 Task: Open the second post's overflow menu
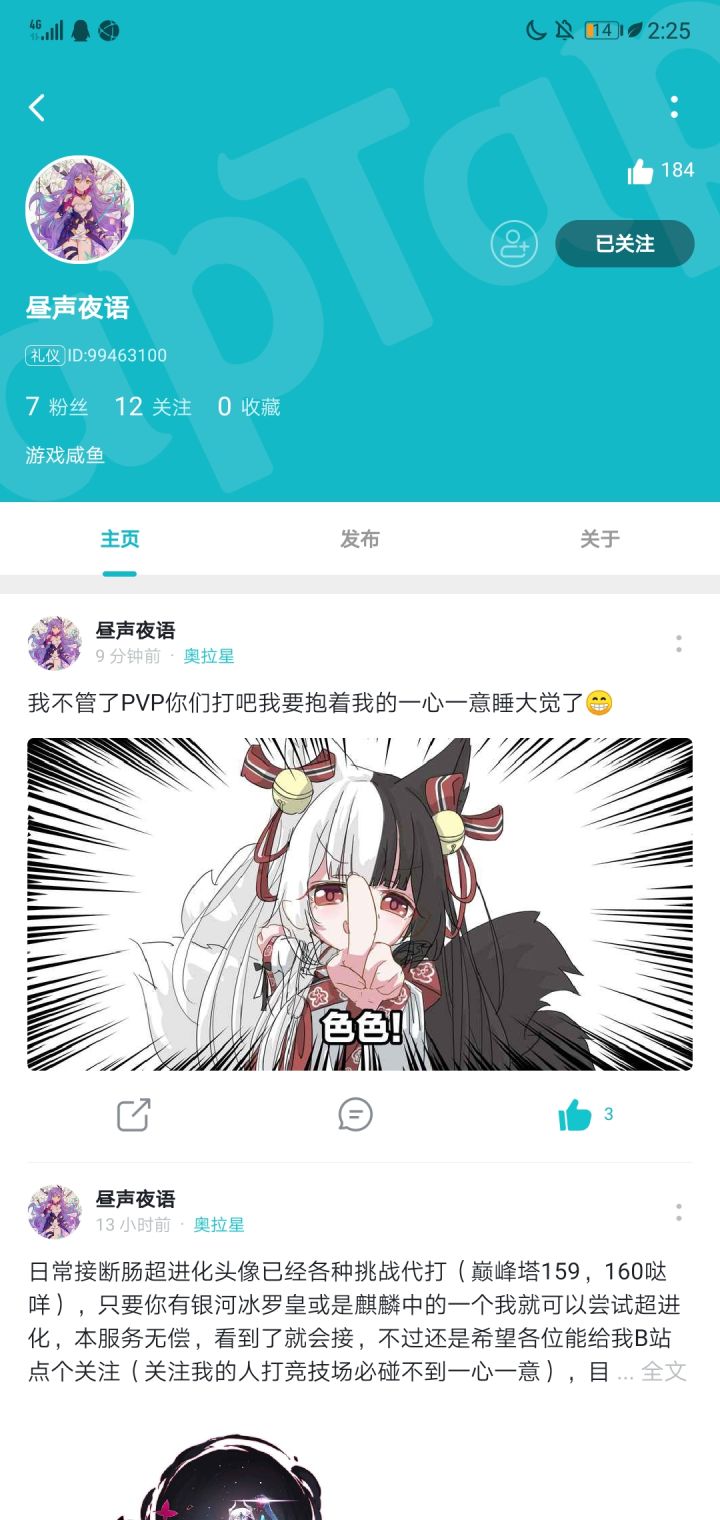point(678,1212)
